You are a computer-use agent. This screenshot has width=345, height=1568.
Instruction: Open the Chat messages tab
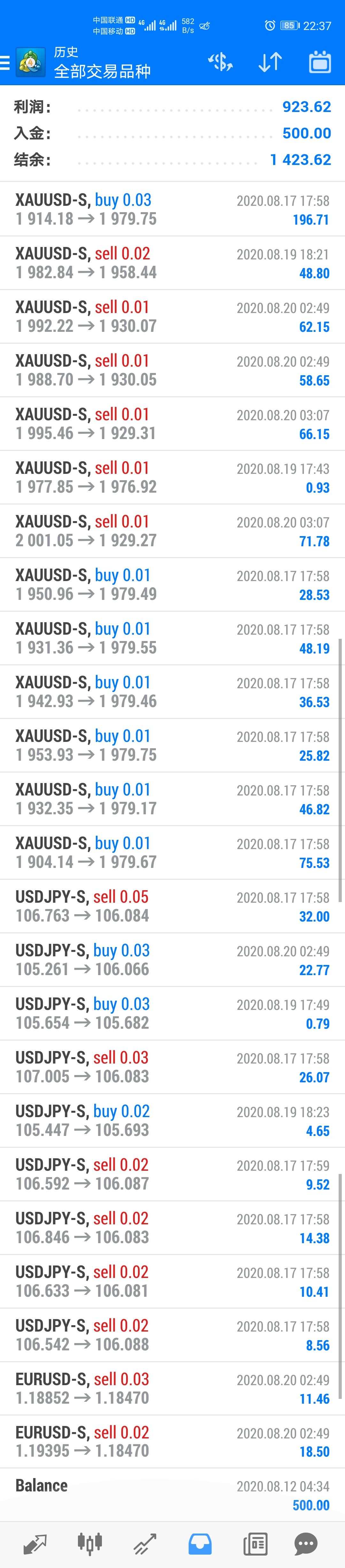(306, 1543)
